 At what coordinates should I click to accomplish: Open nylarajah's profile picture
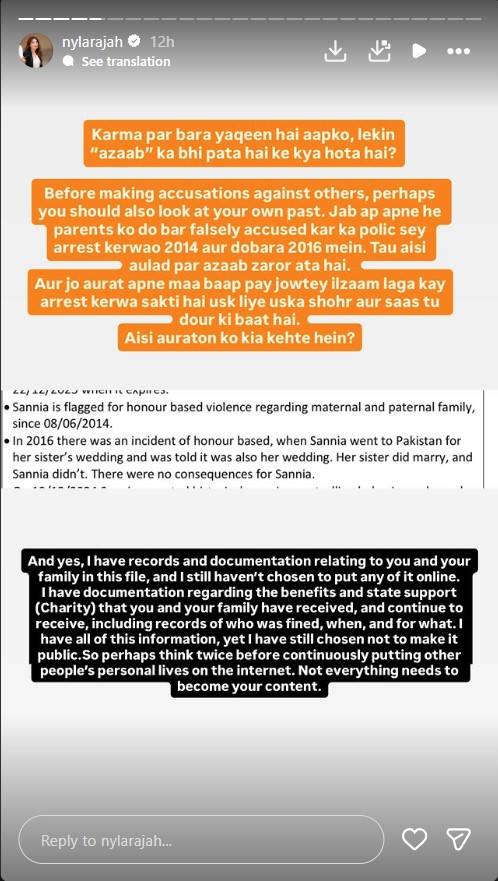coord(37,51)
